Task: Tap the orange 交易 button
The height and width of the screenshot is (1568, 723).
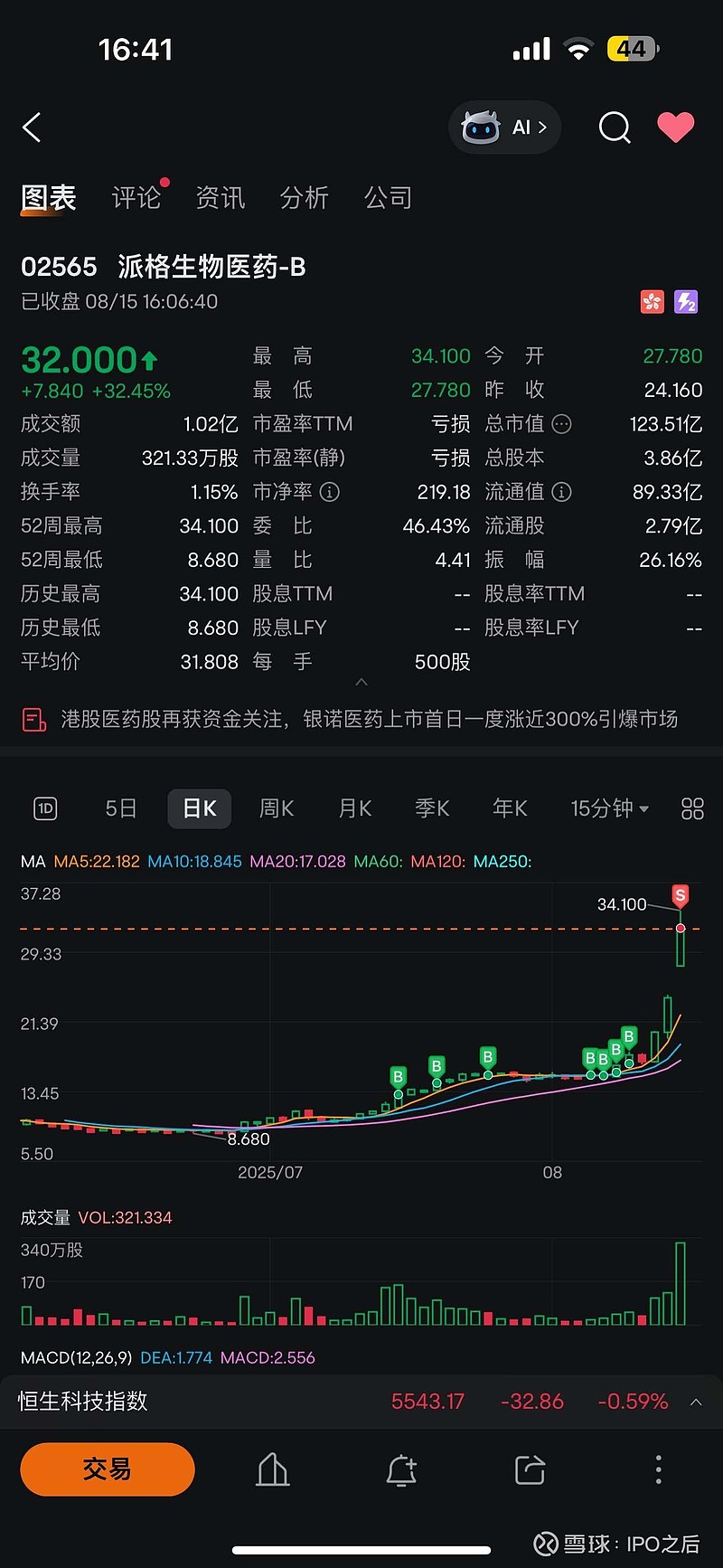Action: pyautogui.click(x=108, y=1469)
